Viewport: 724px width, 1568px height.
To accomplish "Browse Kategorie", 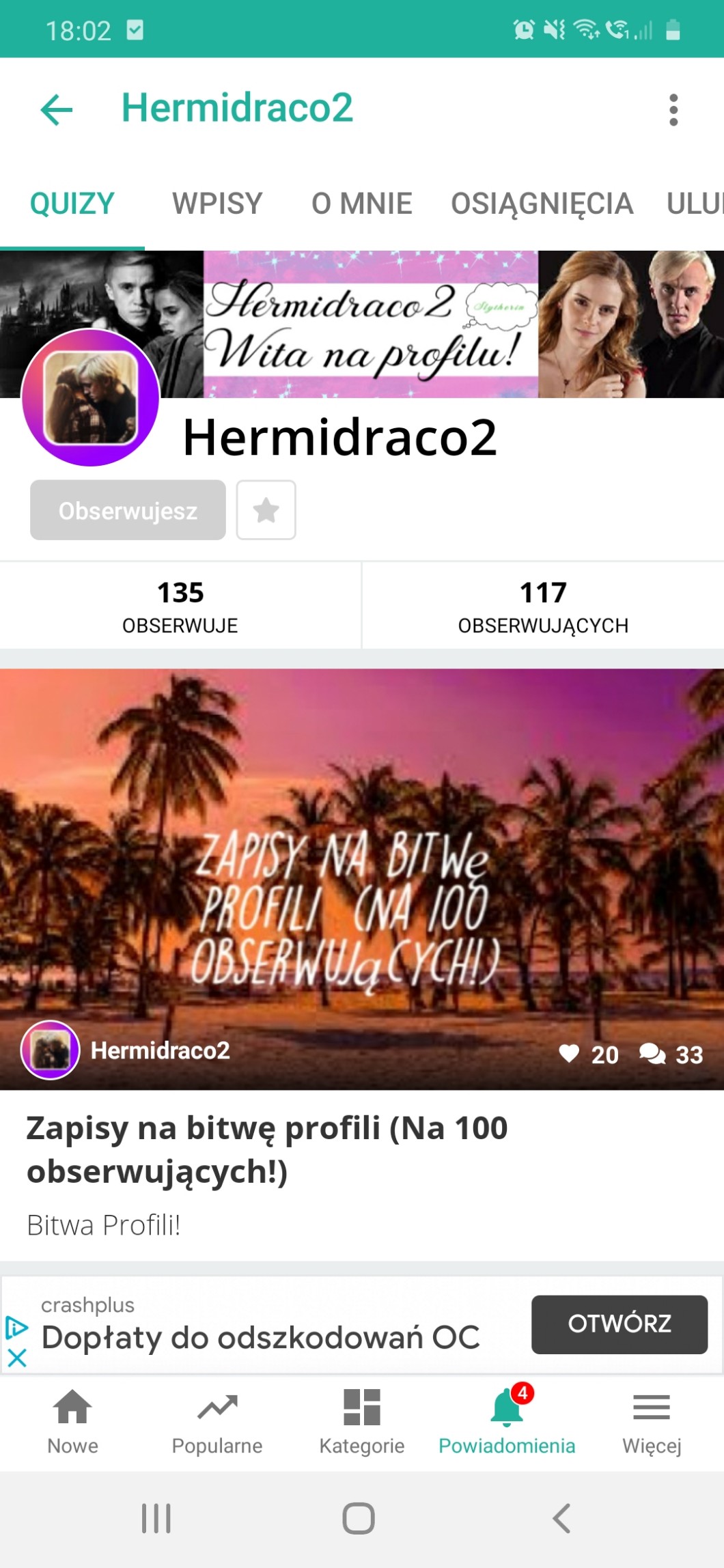I will click(362, 1421).
